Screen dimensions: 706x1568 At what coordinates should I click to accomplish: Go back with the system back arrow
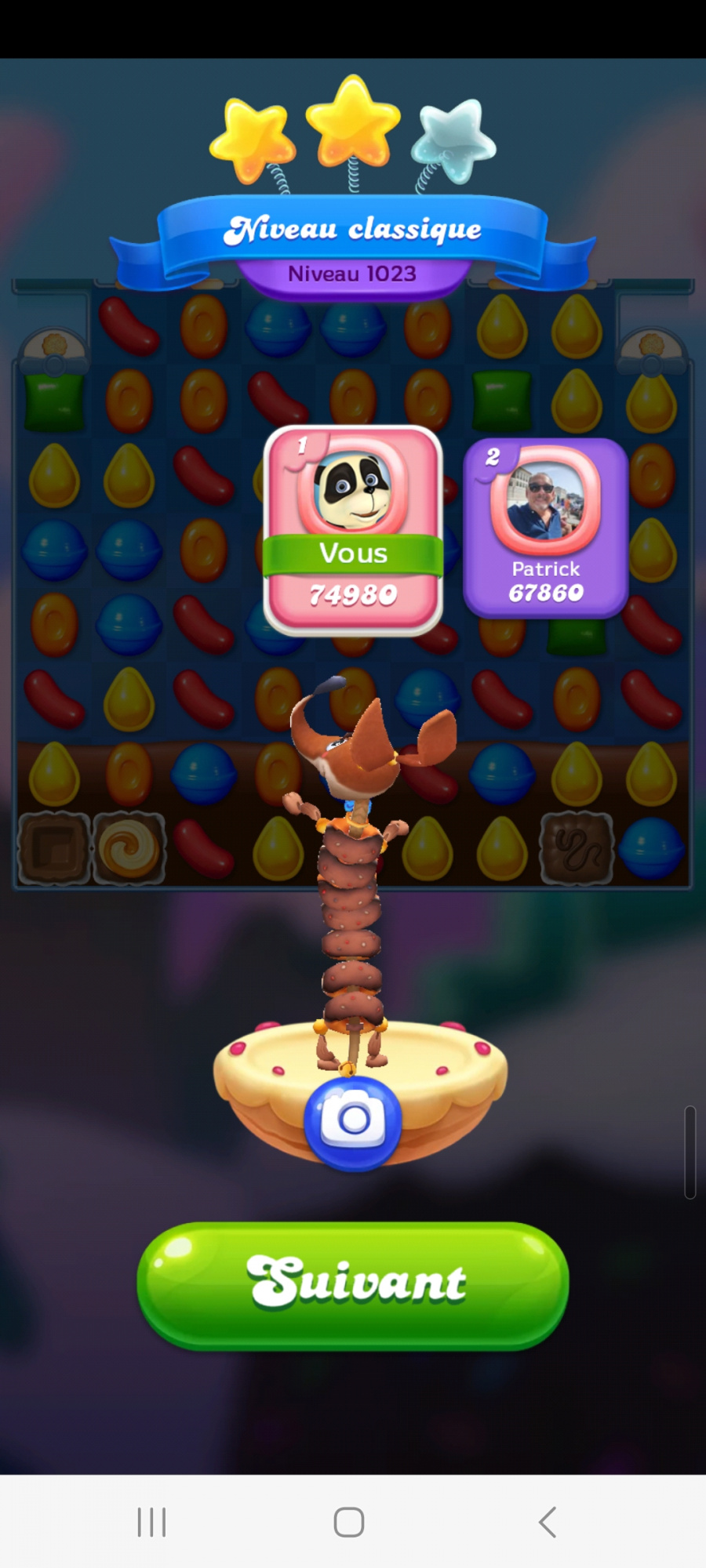tap(548, 1522)
